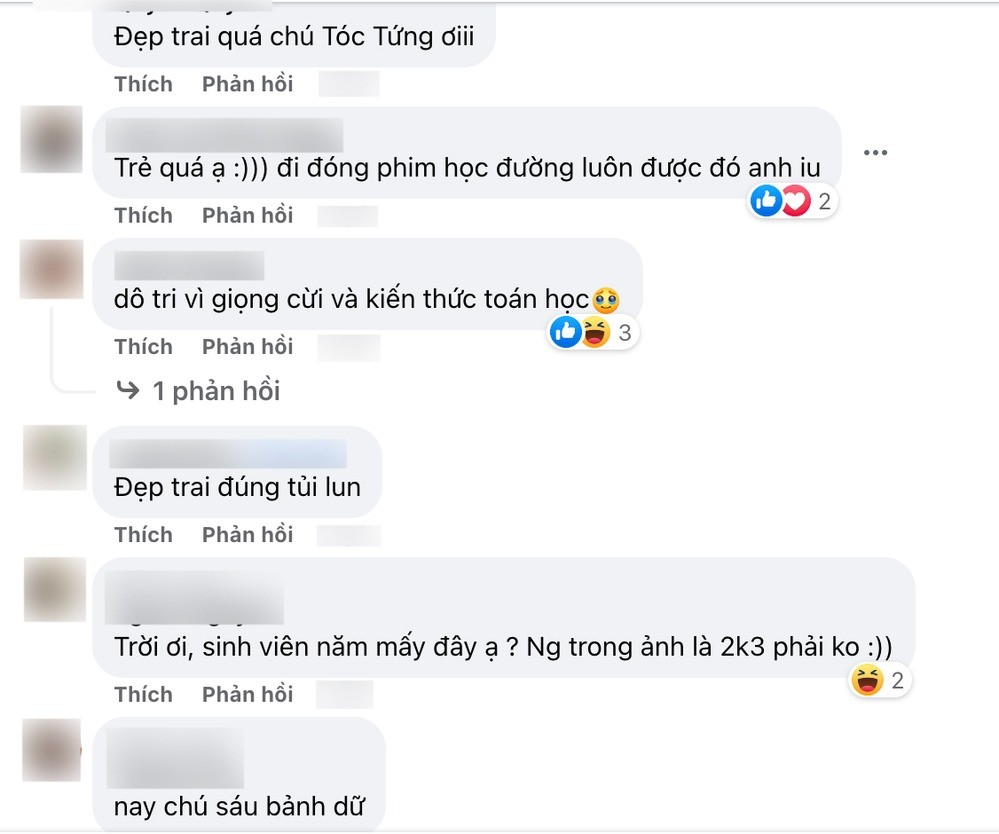
Task: View reactions on the "Trẻ quá ạ" comment
Action: coord(792,202)
